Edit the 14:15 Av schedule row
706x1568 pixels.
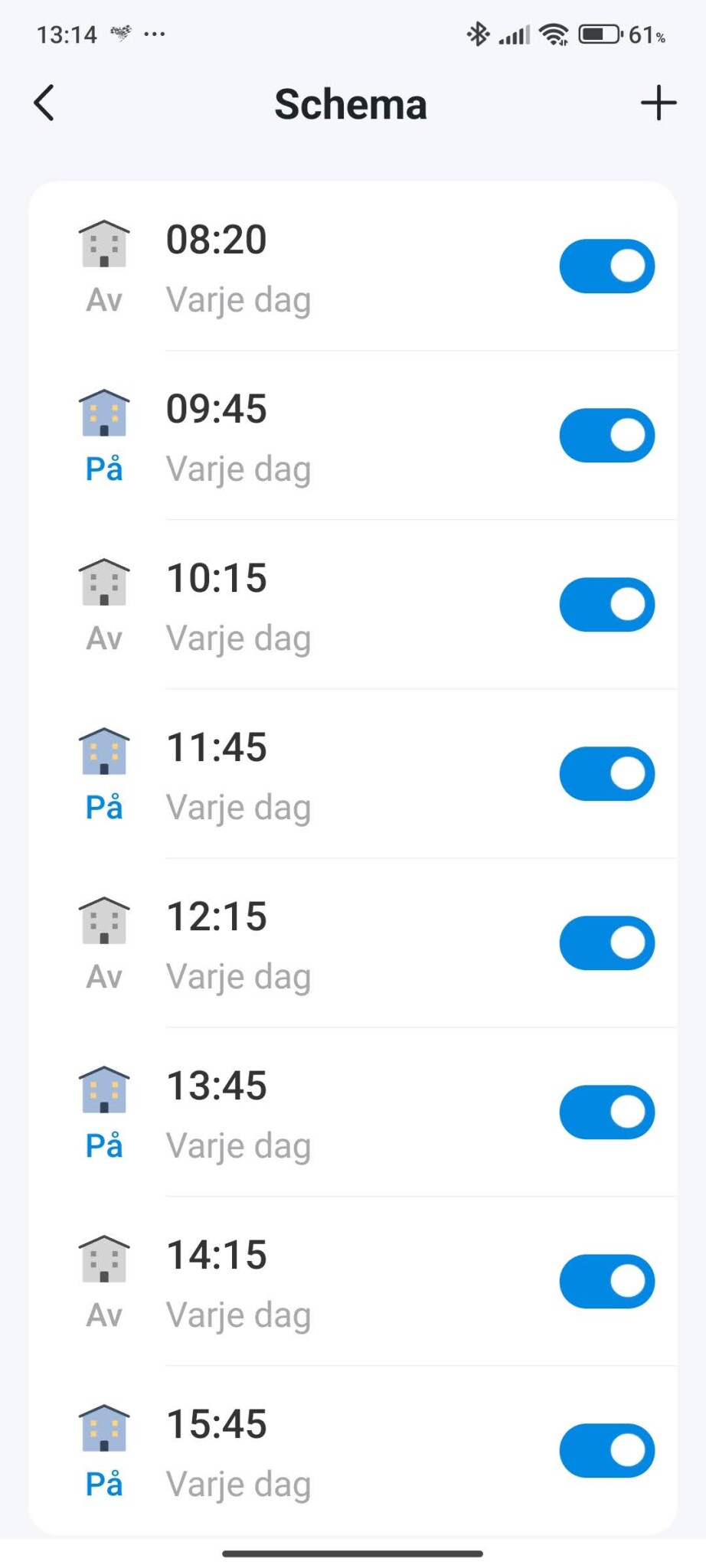click(x=306, y=1283)
